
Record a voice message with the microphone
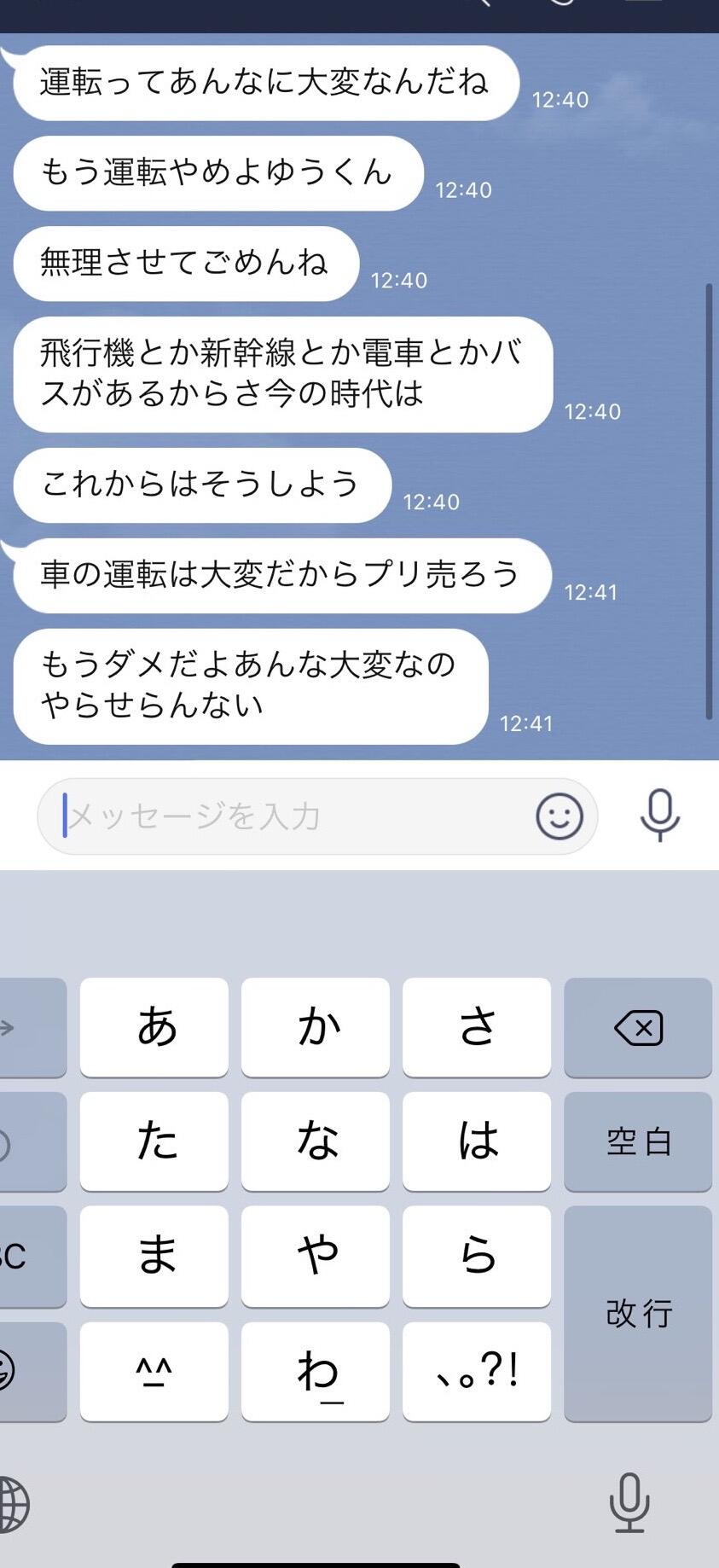click(660, 816)
